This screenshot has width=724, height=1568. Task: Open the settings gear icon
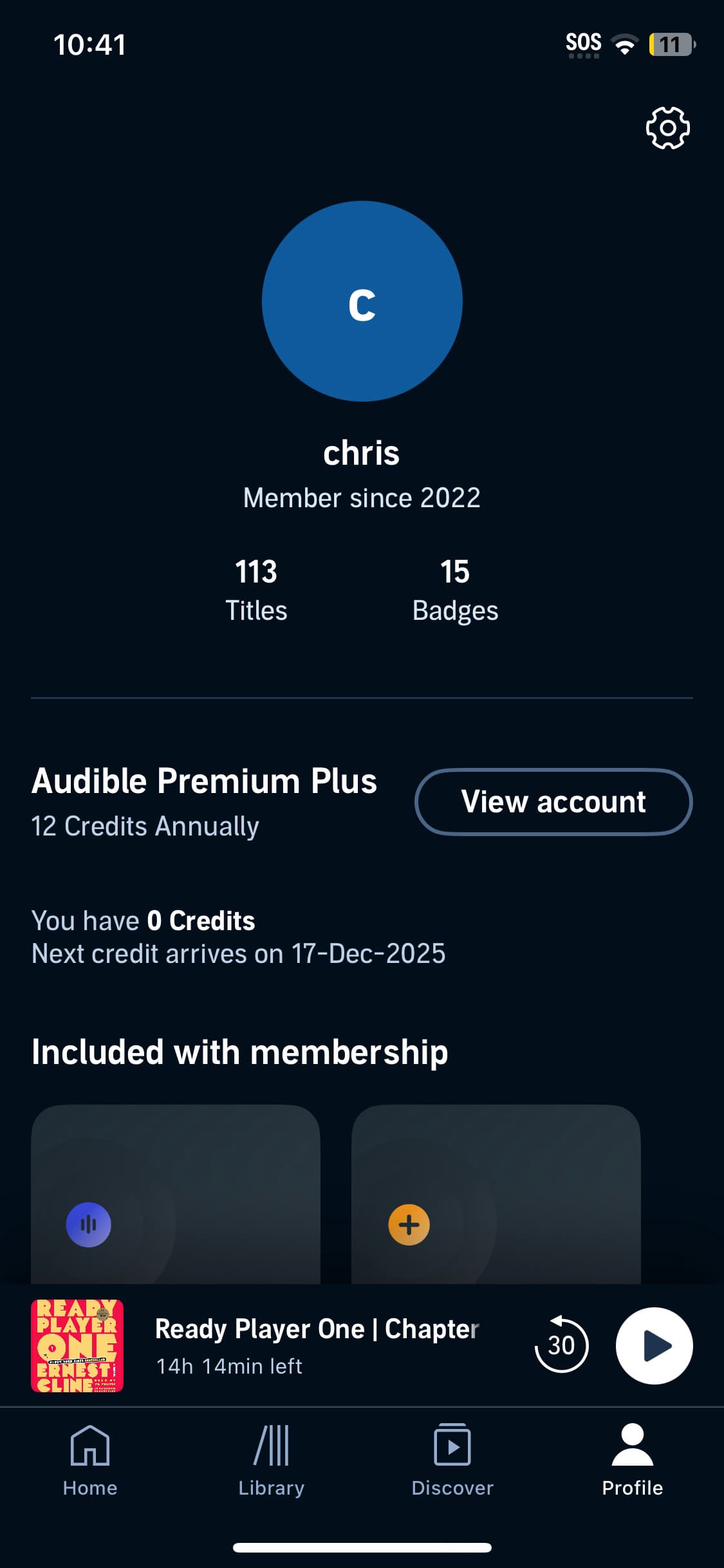click(667, 128)
